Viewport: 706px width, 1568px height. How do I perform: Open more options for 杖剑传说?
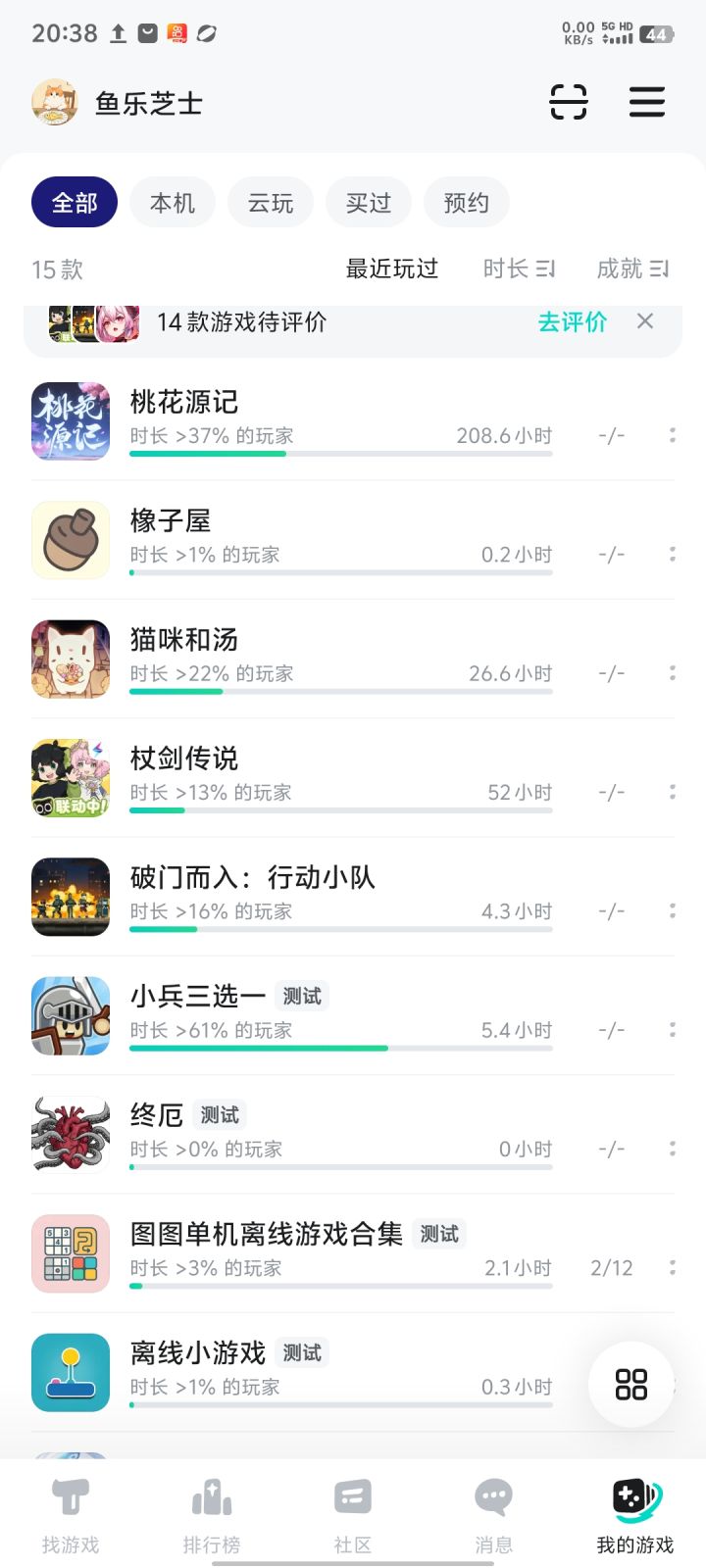click(x=672, y=792)
